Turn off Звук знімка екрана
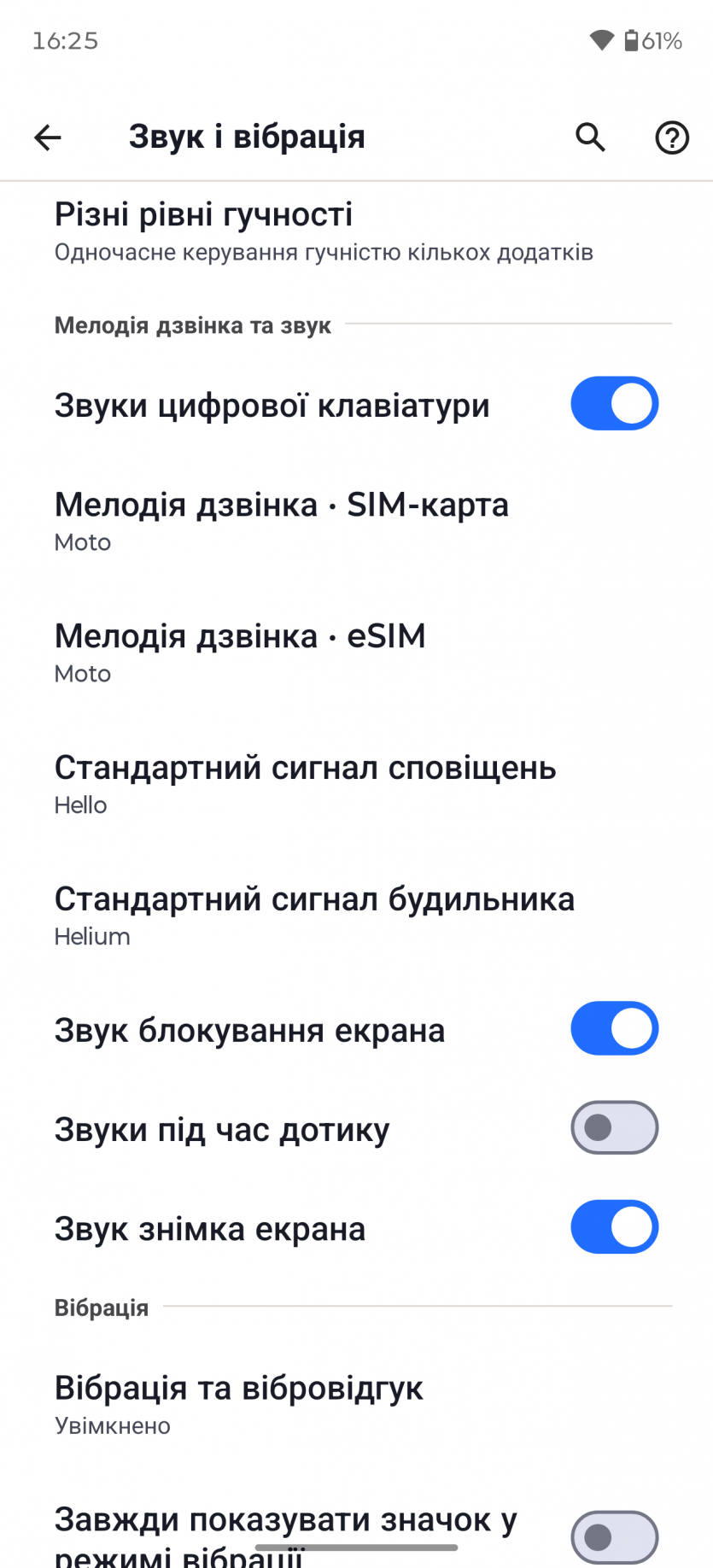The image size is (713, 1568). 614,1227
